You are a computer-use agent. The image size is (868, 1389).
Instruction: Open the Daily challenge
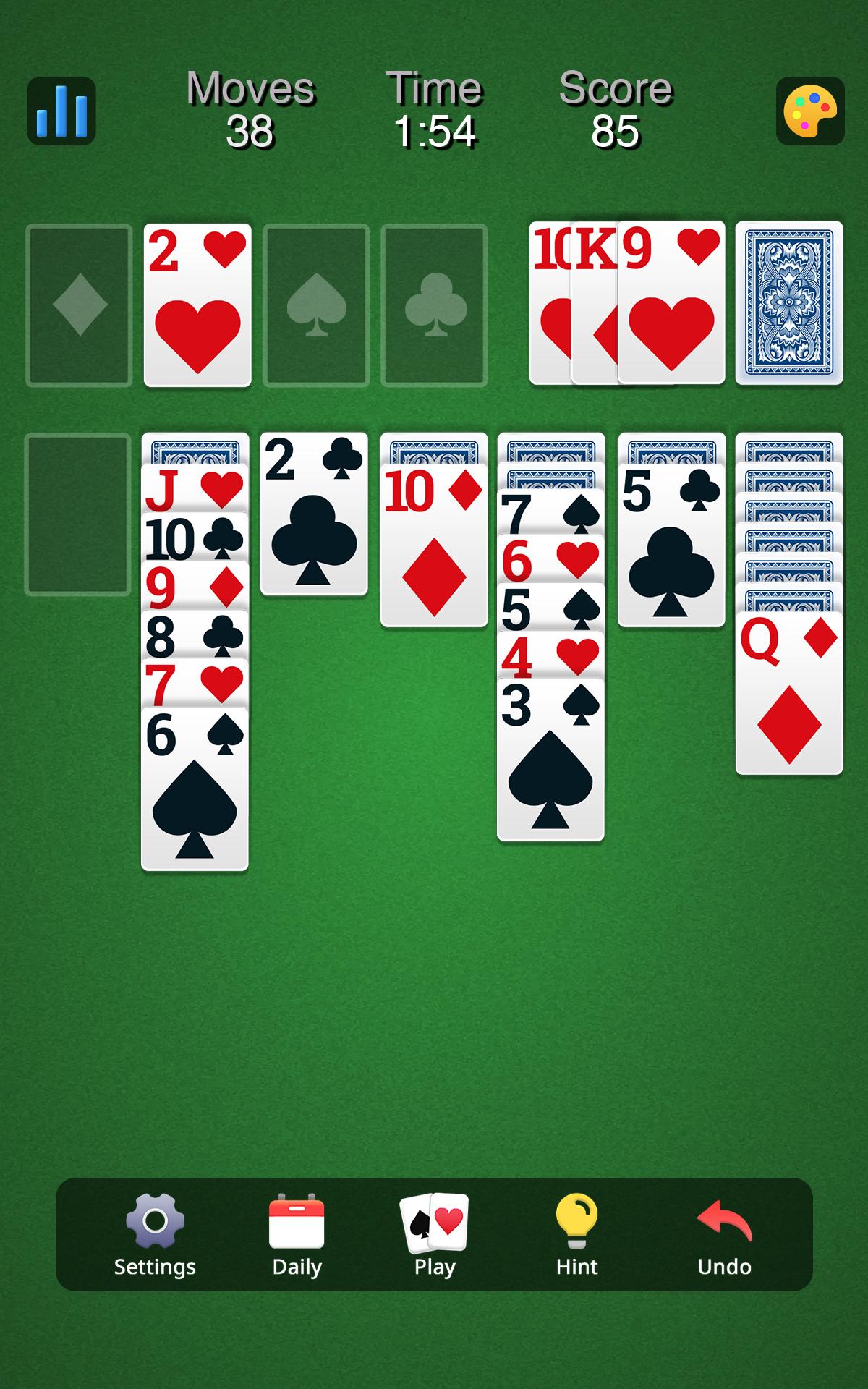pos(297,1236)
